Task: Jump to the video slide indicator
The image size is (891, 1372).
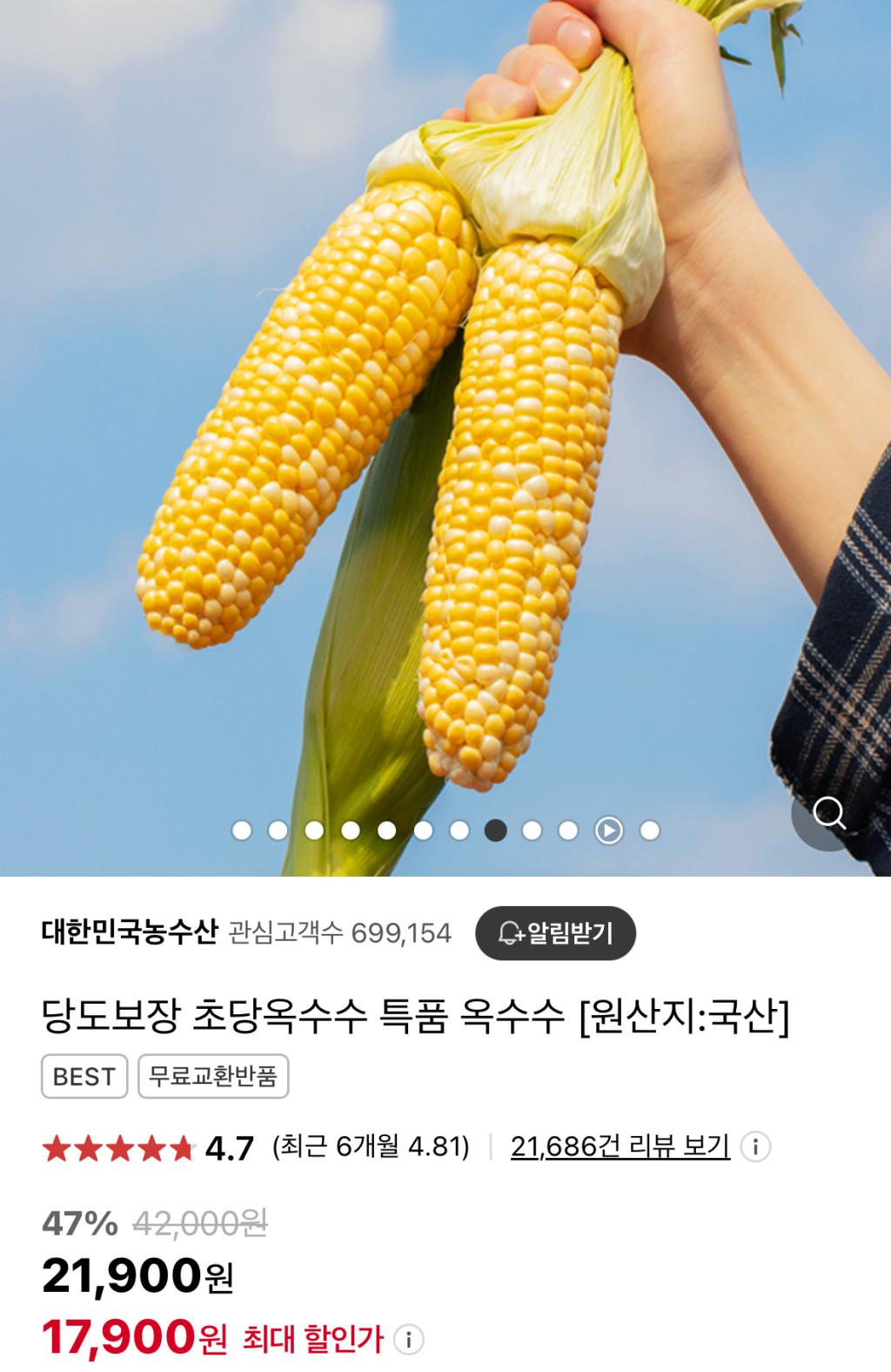Action: coord(609,831)
